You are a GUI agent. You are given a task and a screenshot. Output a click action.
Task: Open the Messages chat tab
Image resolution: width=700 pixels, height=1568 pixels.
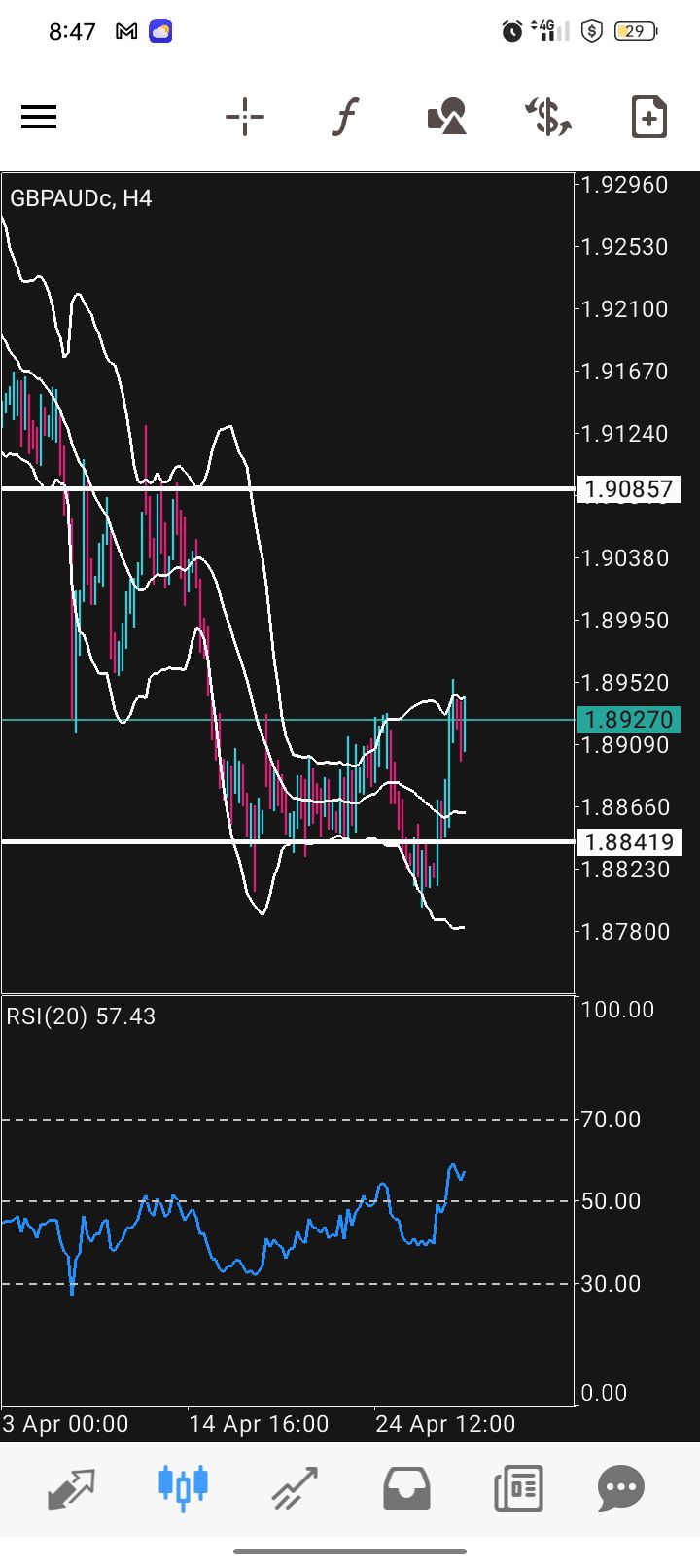[x=621, y=1488]
